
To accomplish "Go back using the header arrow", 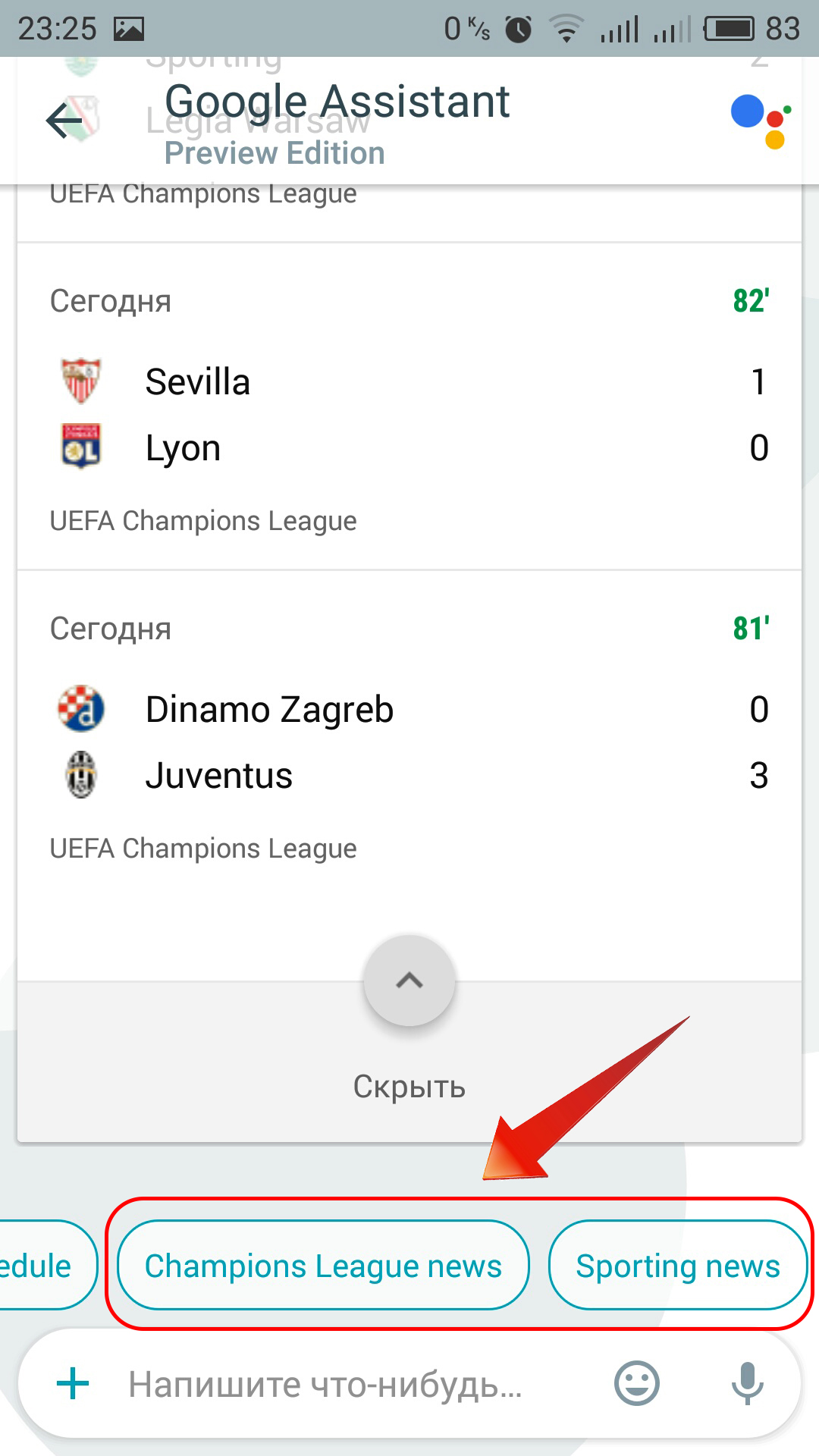I will (65, 121).
